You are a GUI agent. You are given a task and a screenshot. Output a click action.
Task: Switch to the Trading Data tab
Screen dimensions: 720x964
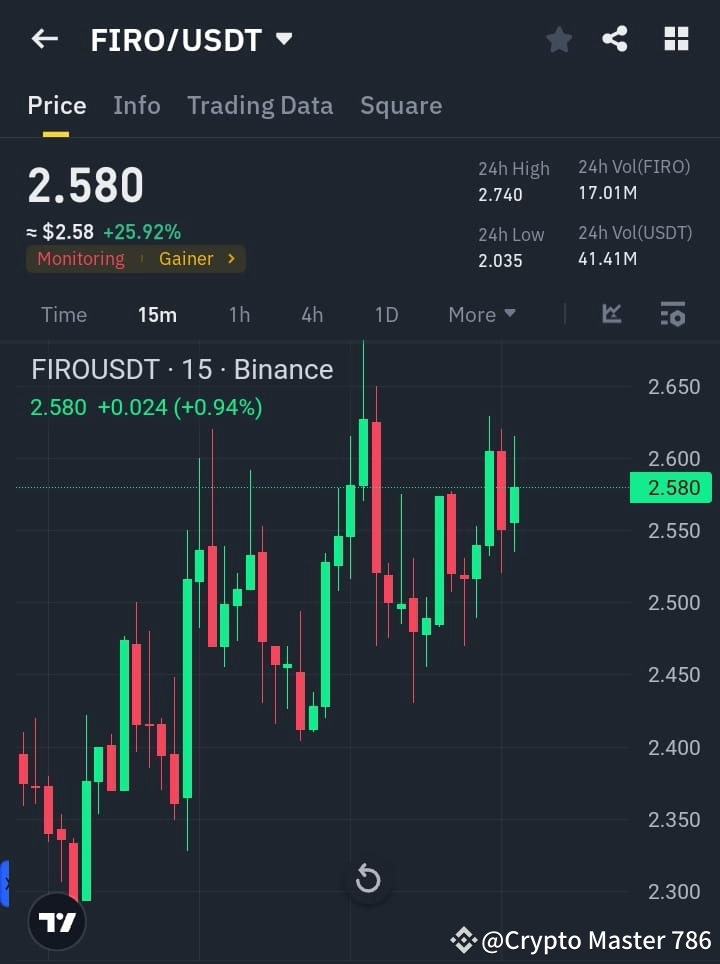pyautogui.click(x=260, y=105)
